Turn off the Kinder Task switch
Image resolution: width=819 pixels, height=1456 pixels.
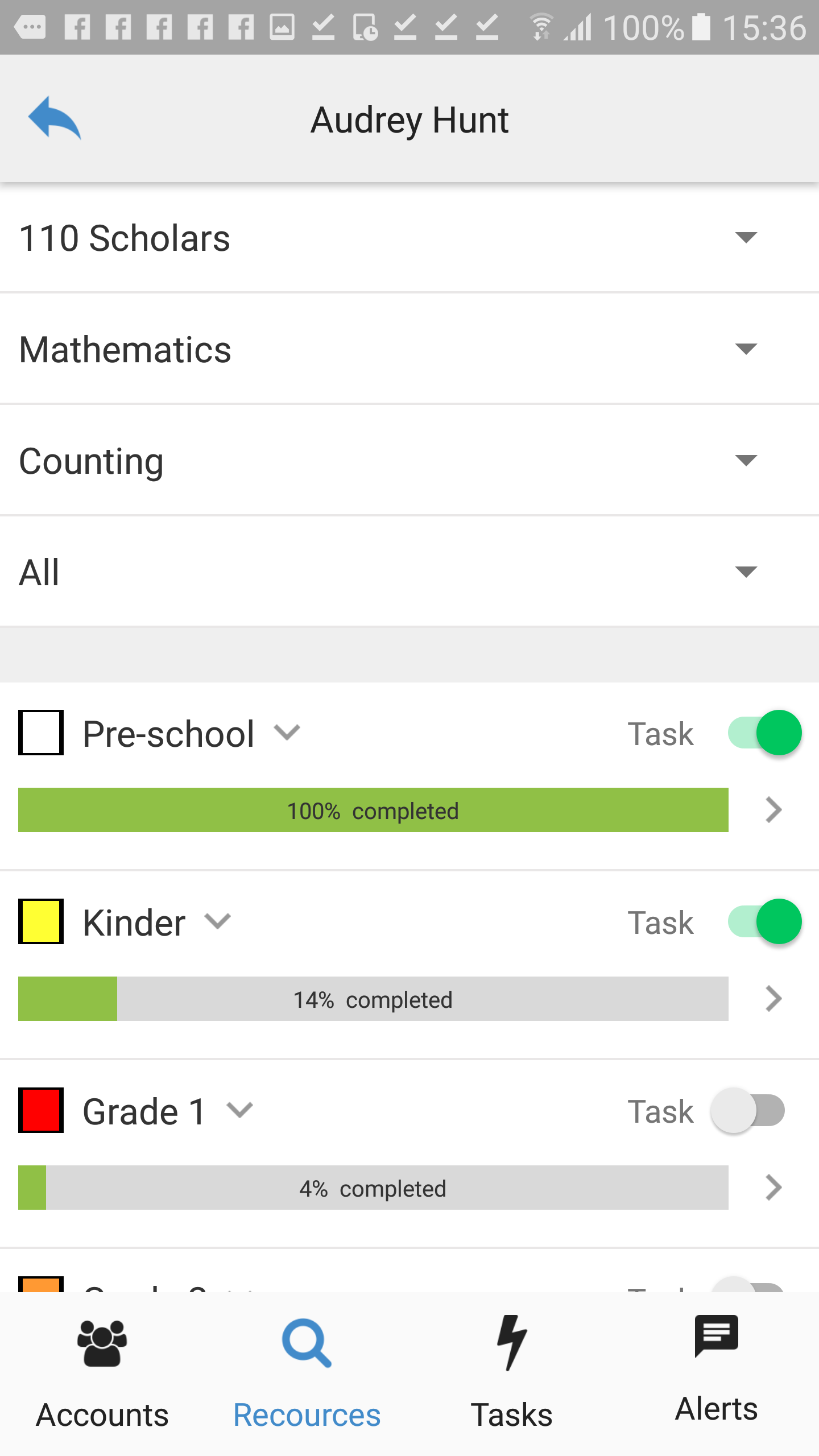click(x=762, y=921)
